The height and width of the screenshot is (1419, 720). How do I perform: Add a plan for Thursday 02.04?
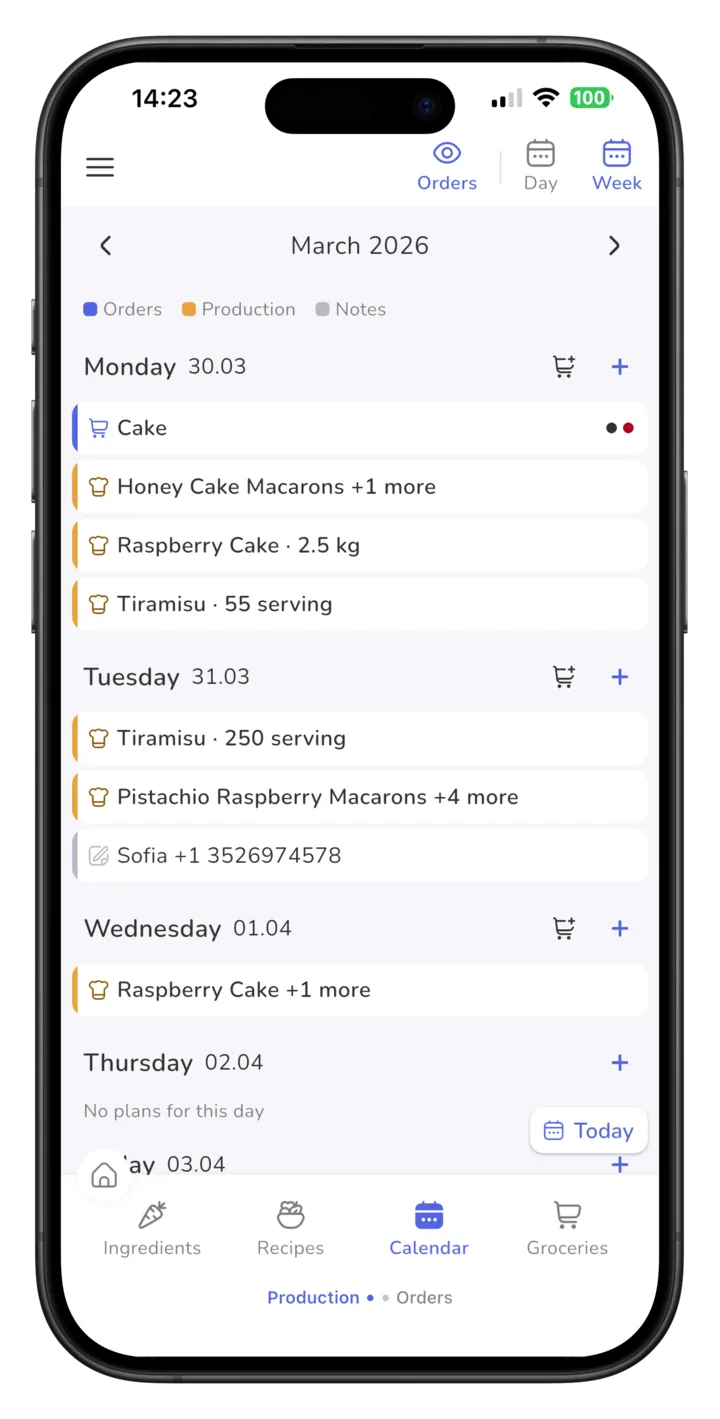pyautogui.click(x=620, y=1063)
